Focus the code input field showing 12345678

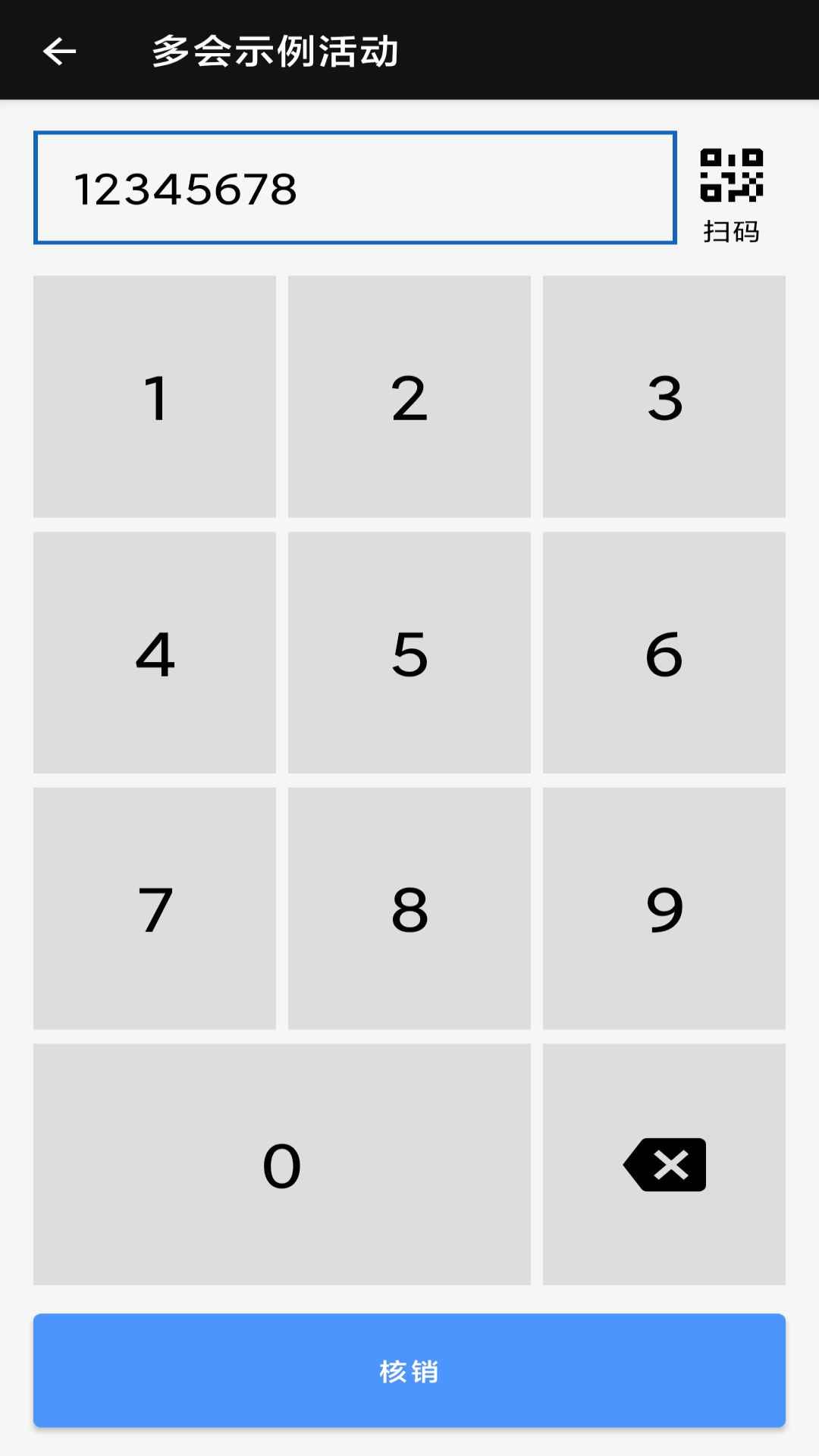coord(355,188)
